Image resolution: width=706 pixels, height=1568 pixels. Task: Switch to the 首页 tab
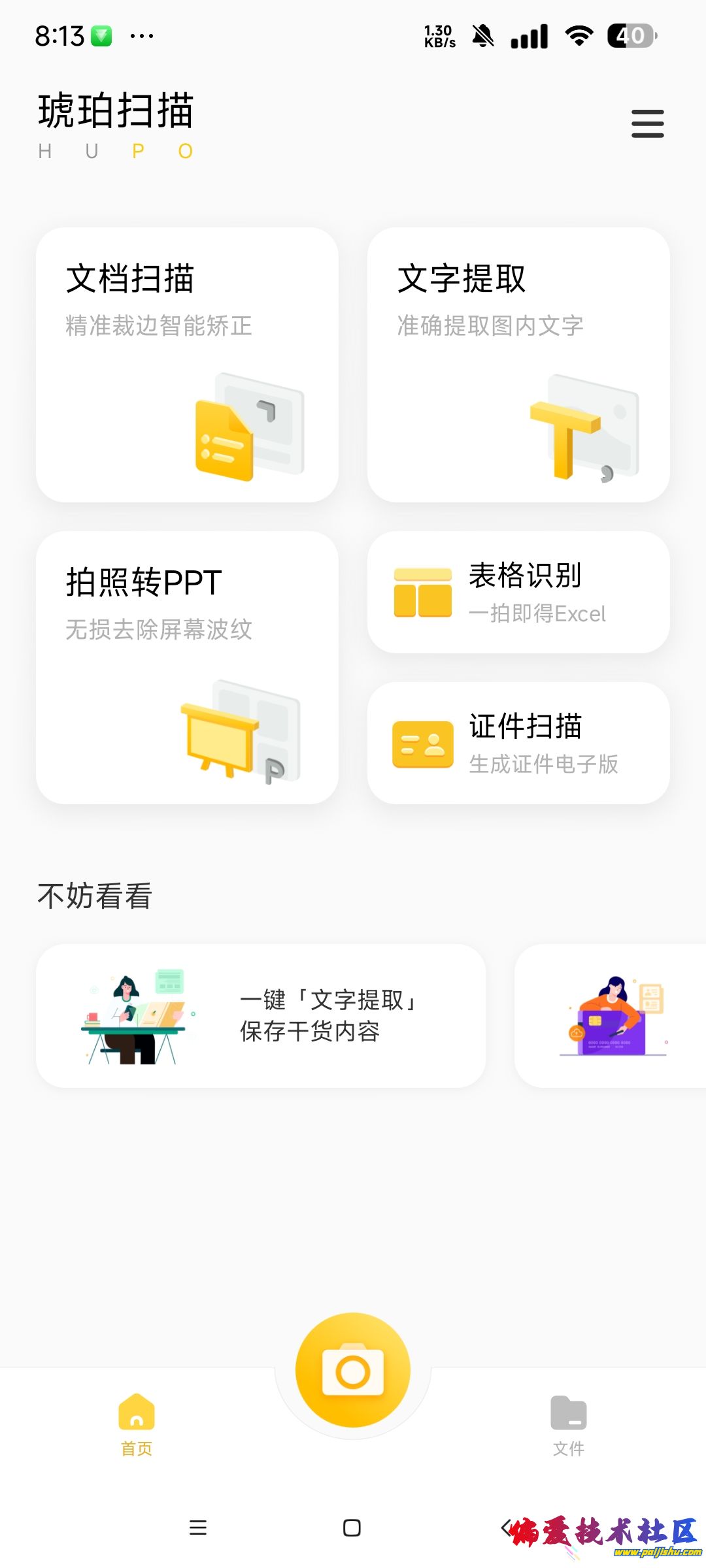tap(137, 1424)
